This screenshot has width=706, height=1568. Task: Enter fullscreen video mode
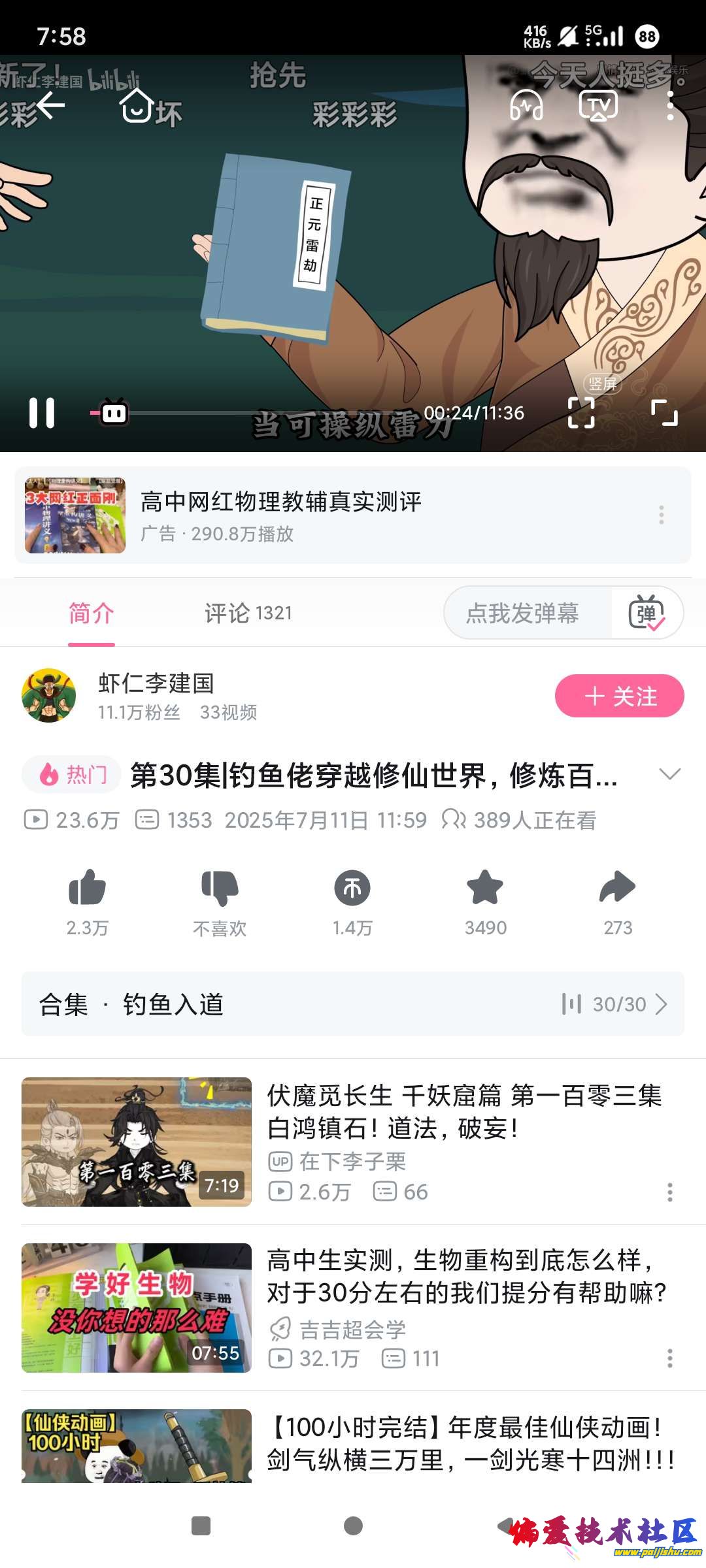[x=664, y=413]
